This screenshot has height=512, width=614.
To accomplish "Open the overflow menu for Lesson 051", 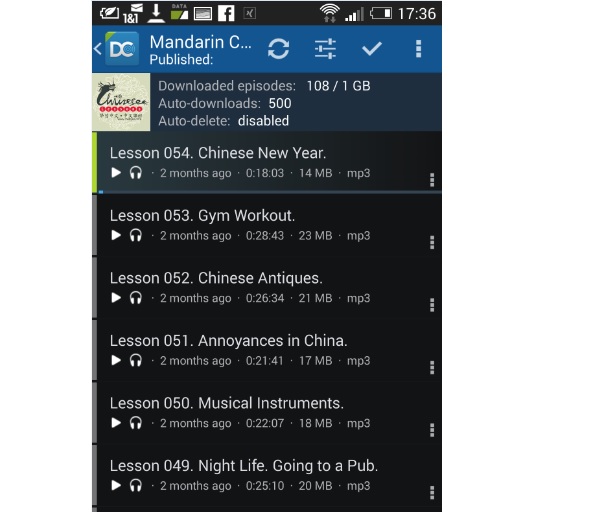I will (x=431, y=367).
